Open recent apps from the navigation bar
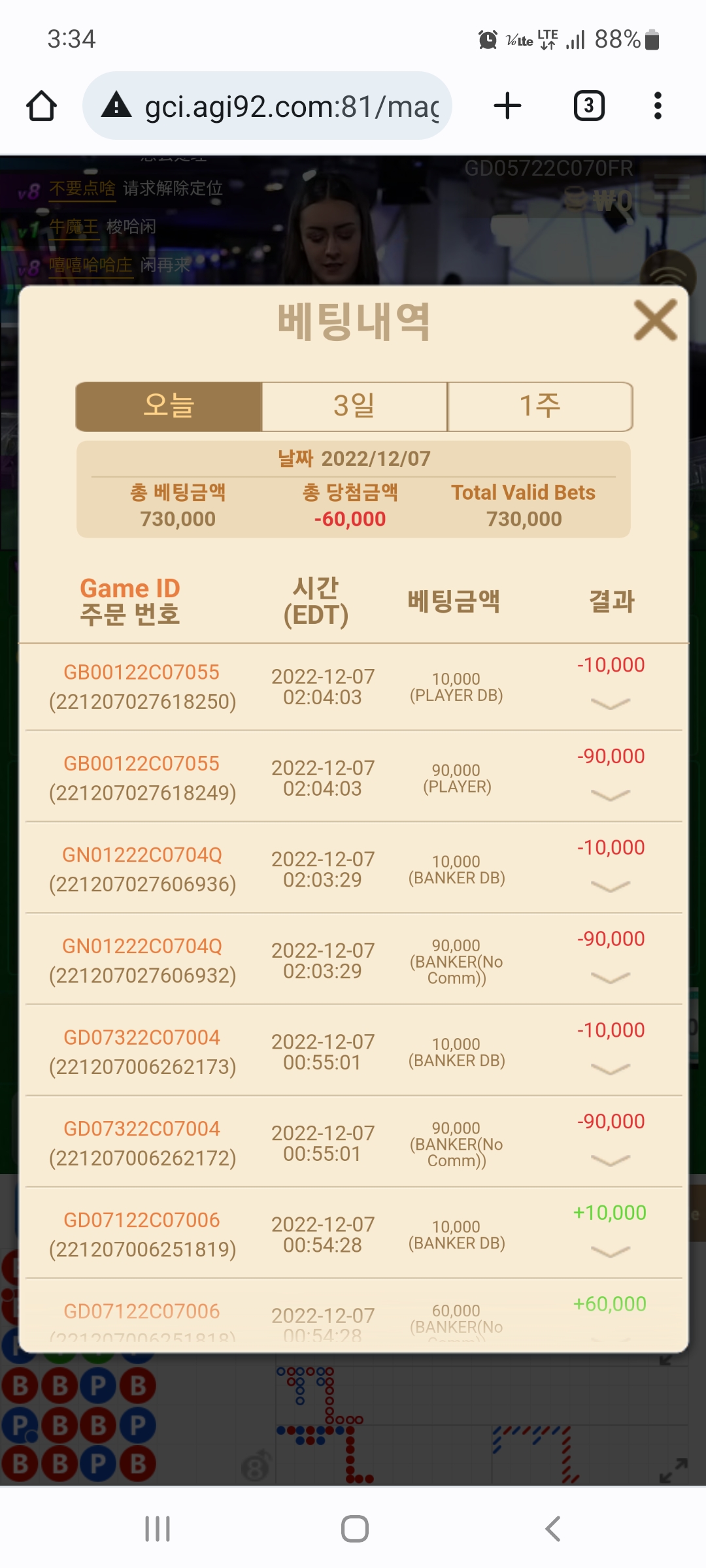Viewport: 706px width, 1568px height. click(158, 1529)
